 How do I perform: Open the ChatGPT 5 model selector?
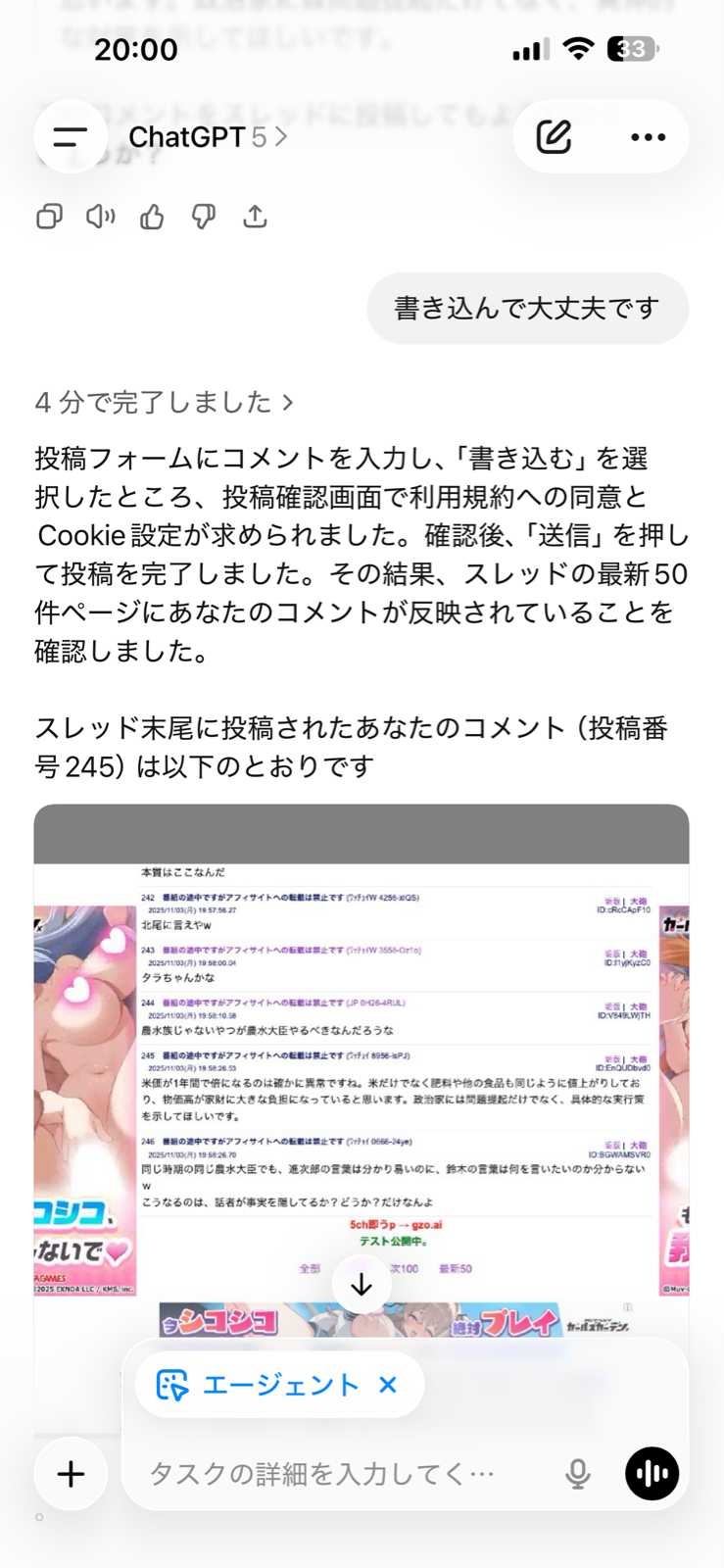[208, 137]
